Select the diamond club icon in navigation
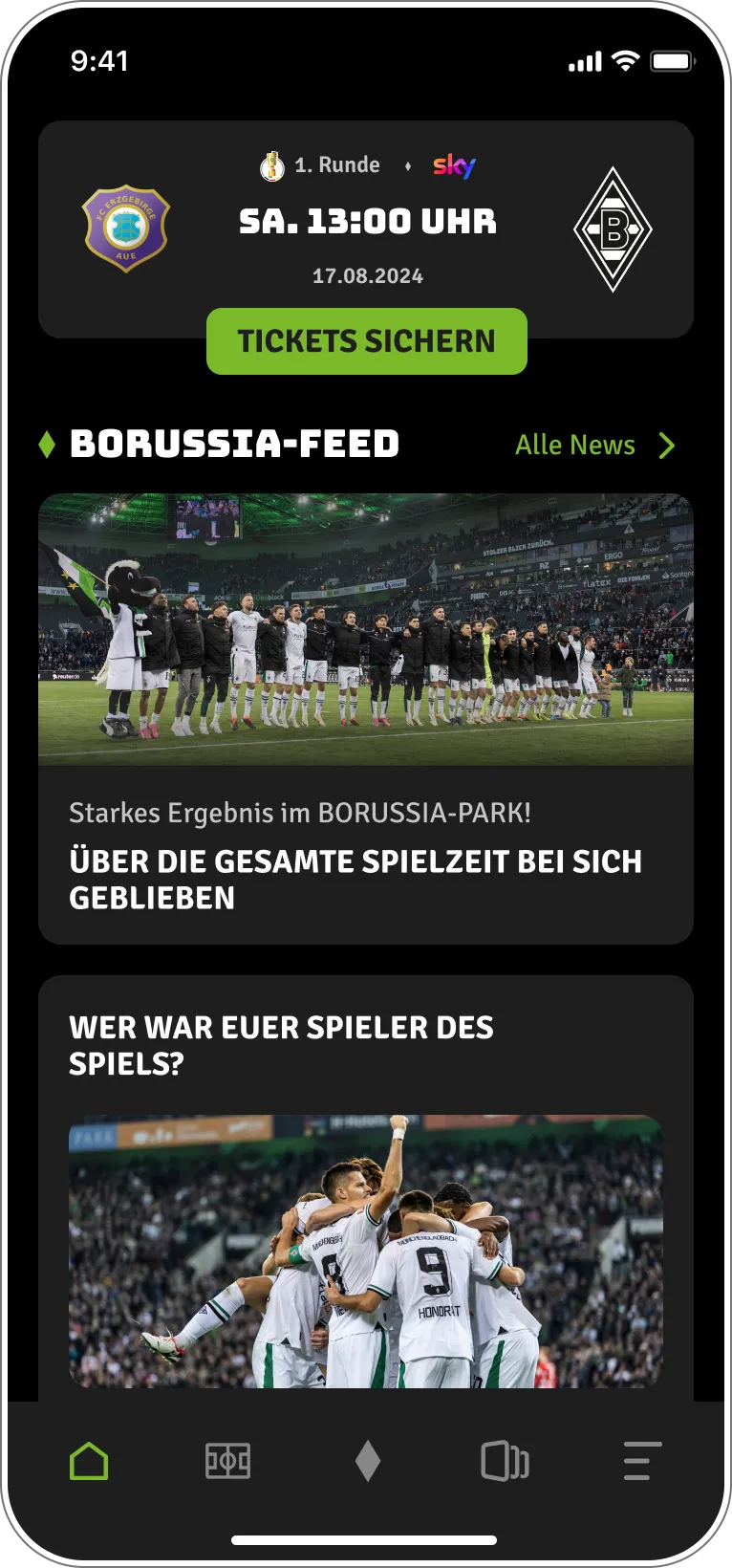732x1568 pixels. [367, 1460]
